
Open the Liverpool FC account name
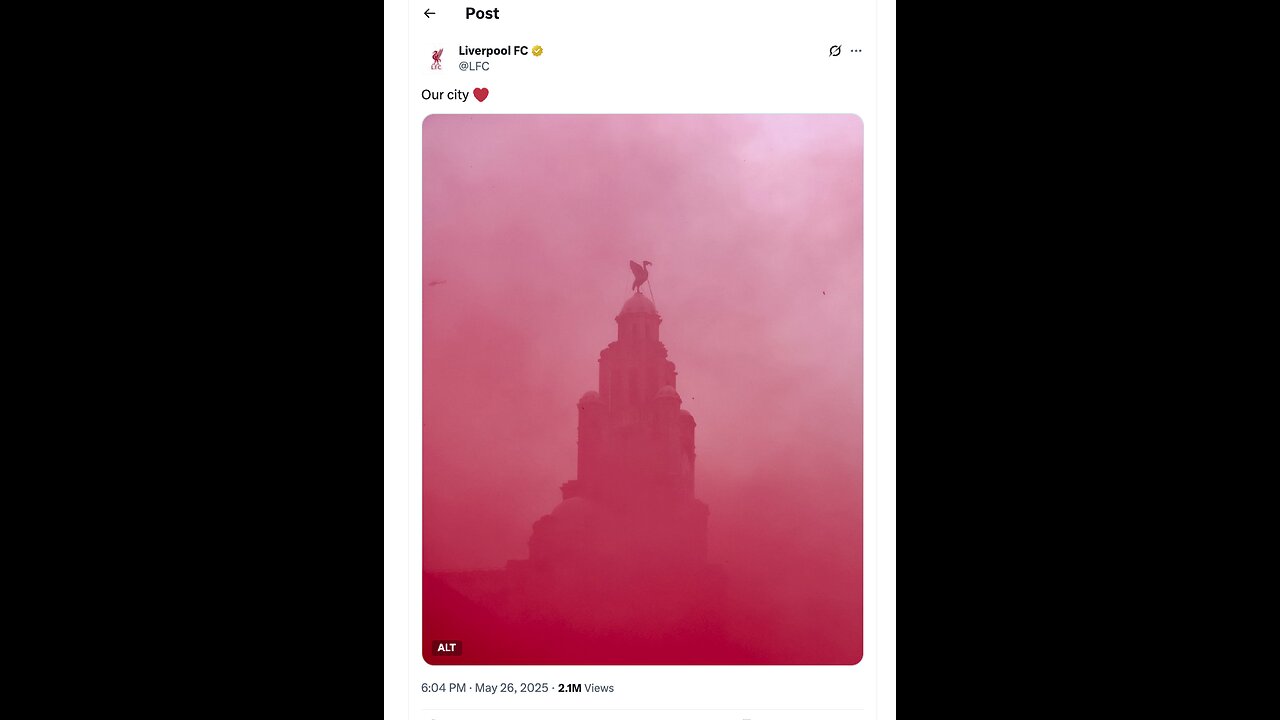(x=493, y=51)
